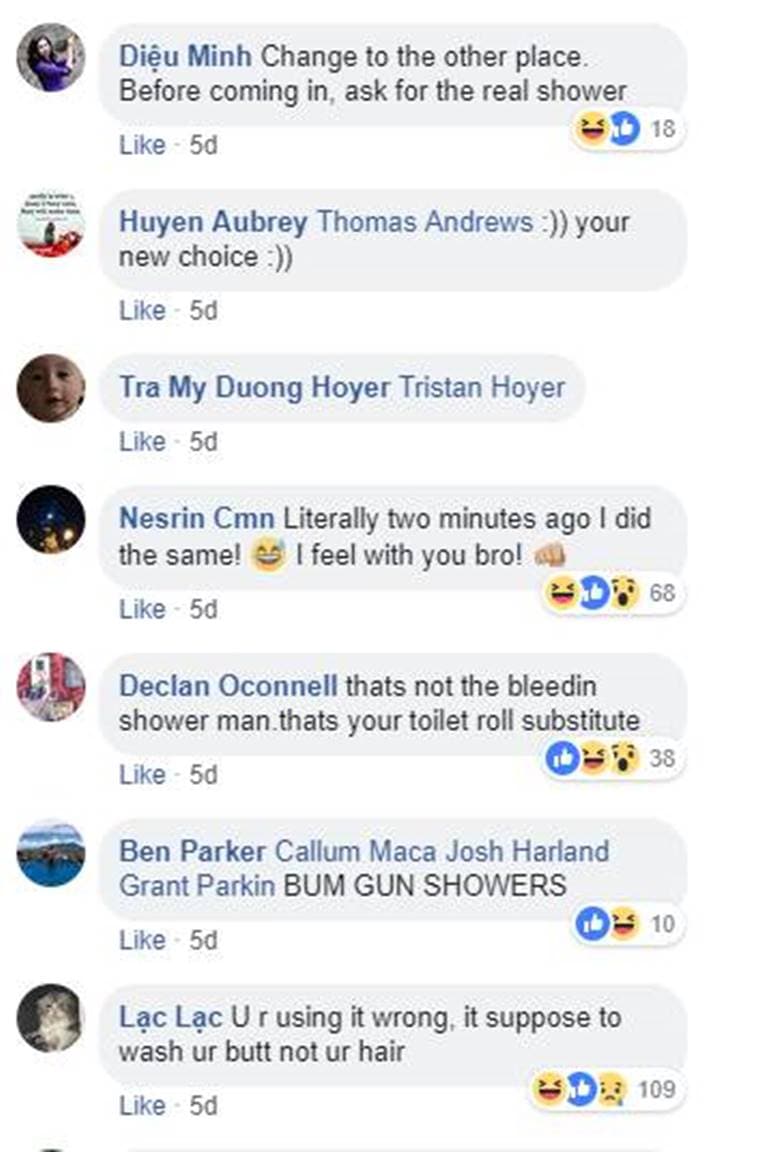The width and height of the screenshot is (759, 1152).
Task: Open tagged profile Tristan Hoyer
Action: pyautogui.click(x=482, y=388)
